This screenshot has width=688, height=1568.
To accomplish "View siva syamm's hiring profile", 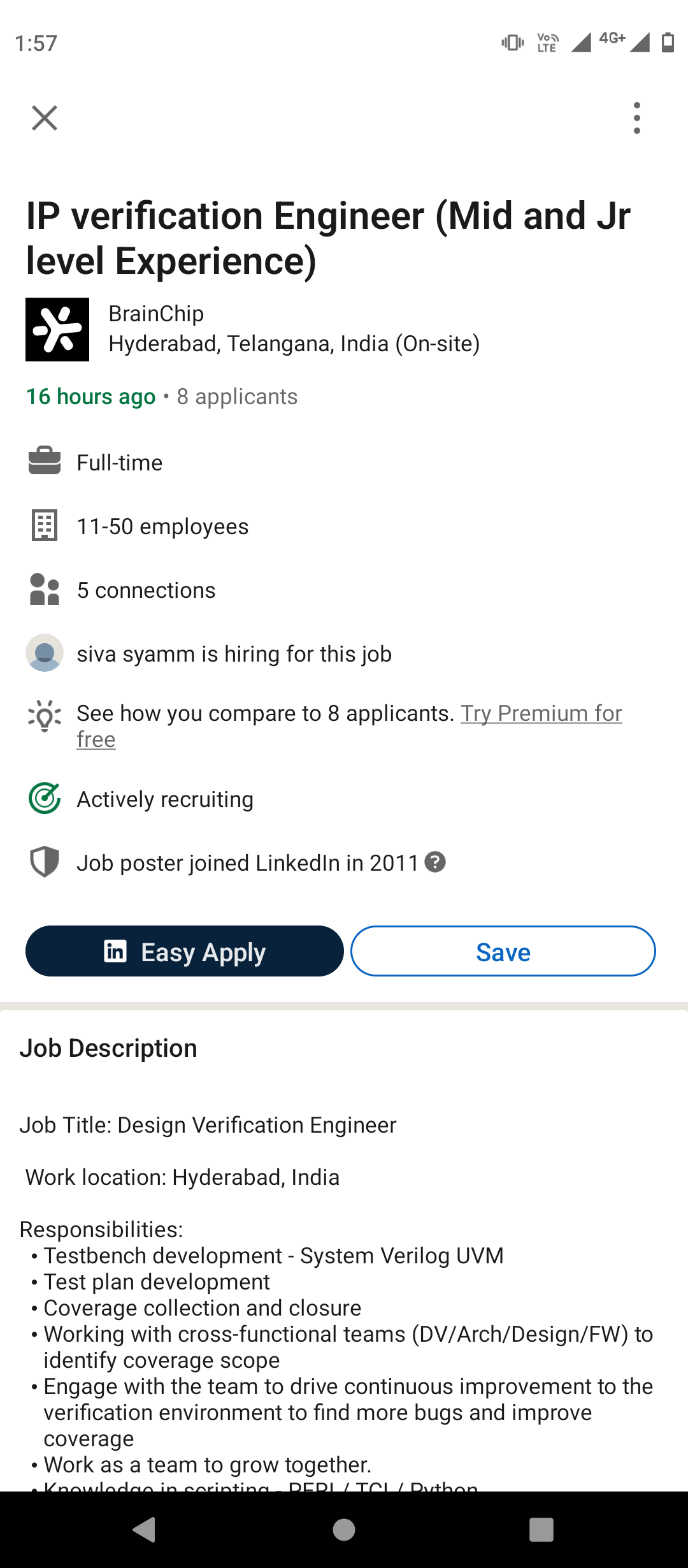I will click(x=233, y=654).
